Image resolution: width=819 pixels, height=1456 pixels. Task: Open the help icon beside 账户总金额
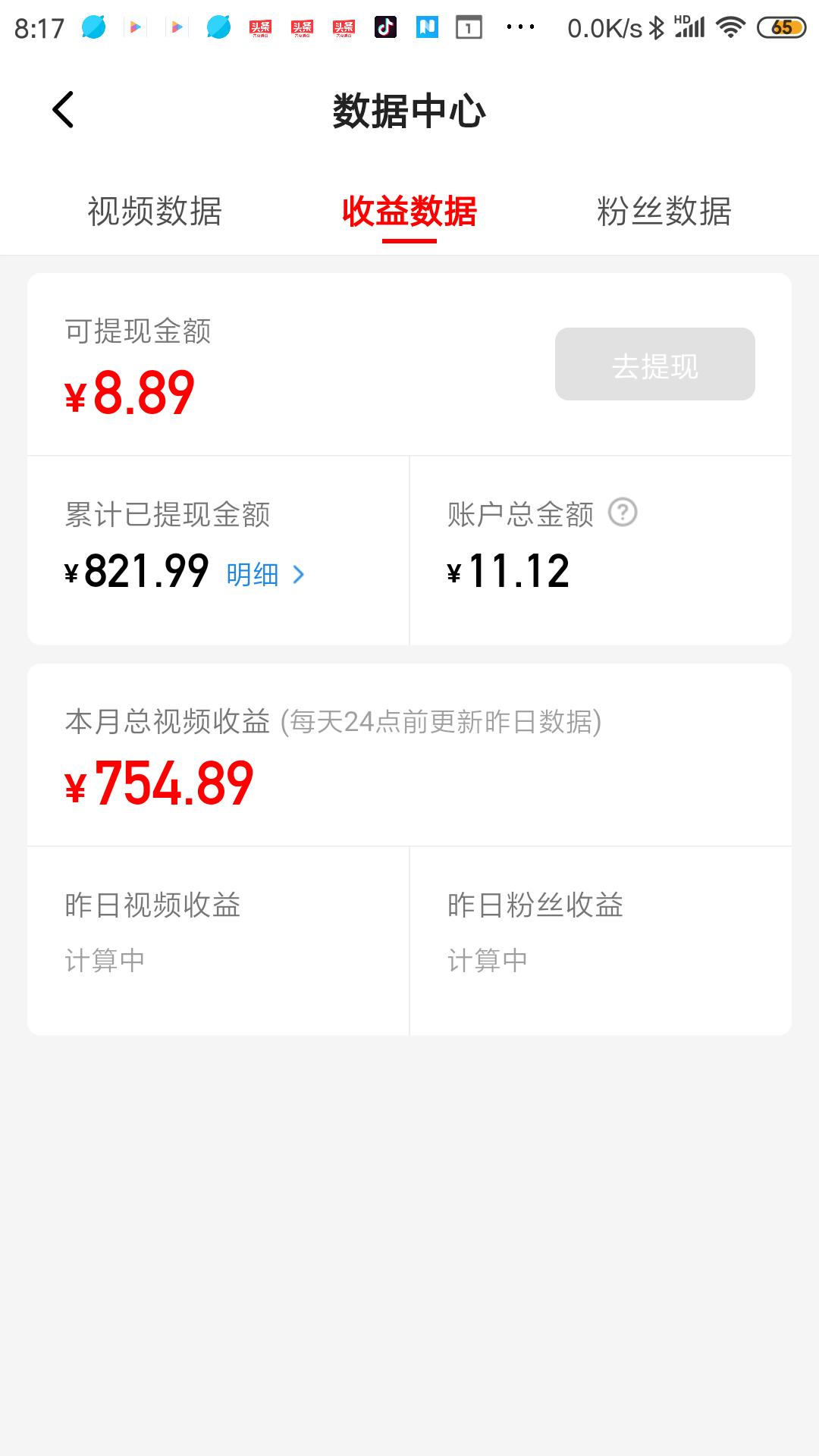click(x=623, y=513)
